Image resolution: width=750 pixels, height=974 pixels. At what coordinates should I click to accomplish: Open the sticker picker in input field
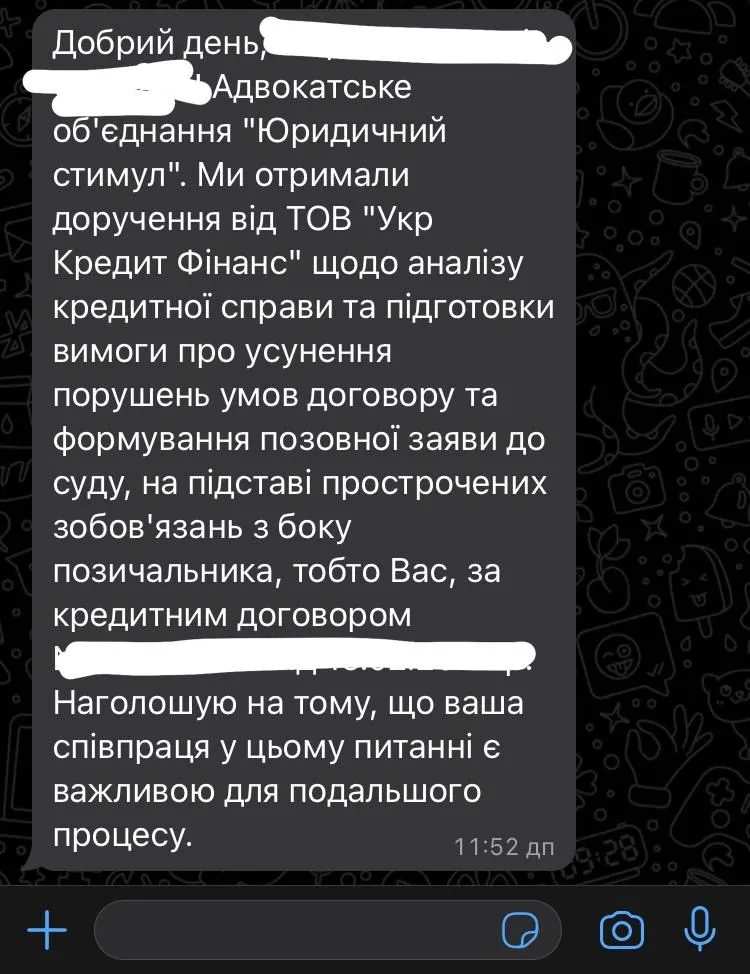[520, 931]
